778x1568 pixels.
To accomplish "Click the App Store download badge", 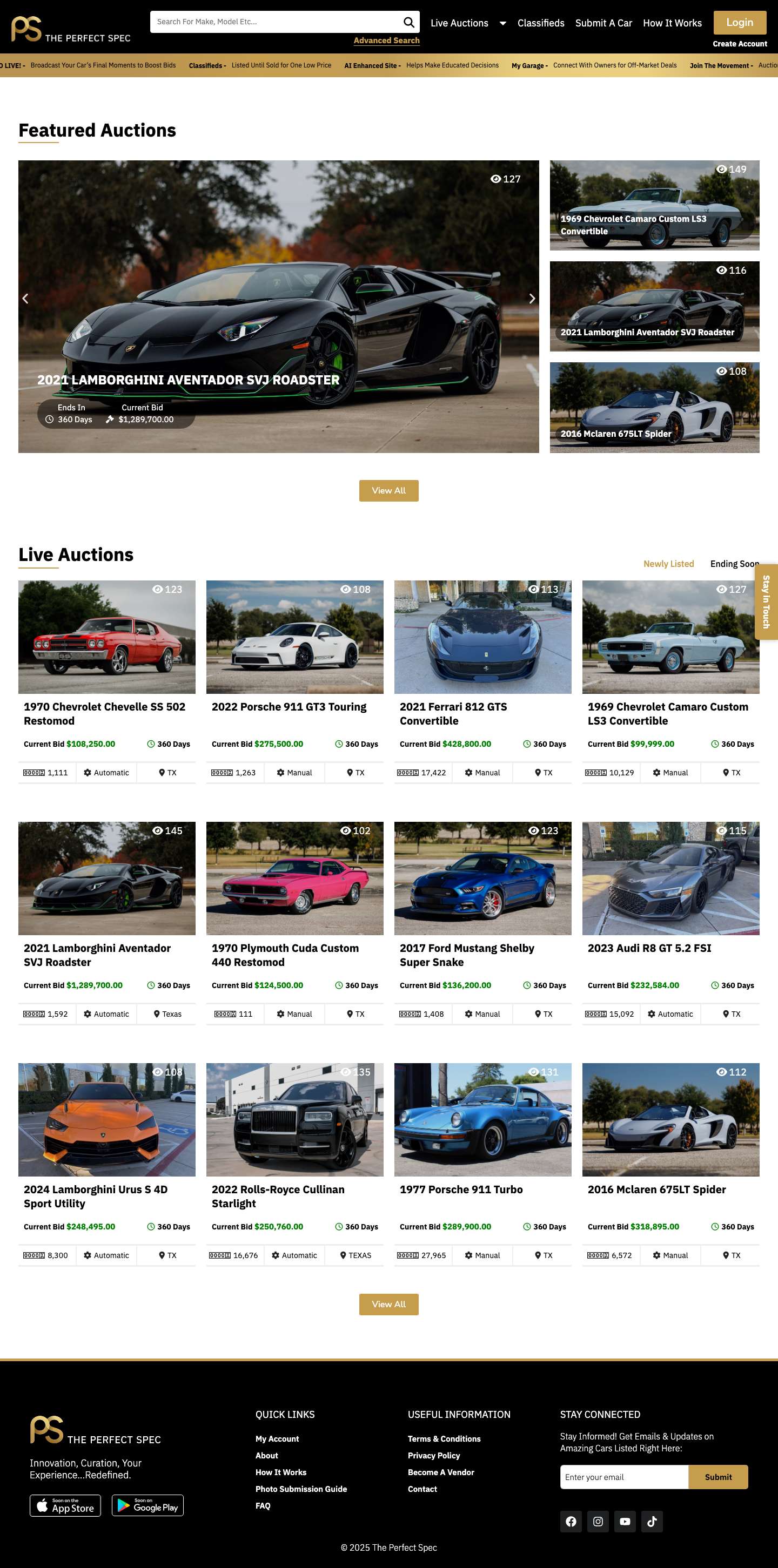I will tap(65, 1505).
